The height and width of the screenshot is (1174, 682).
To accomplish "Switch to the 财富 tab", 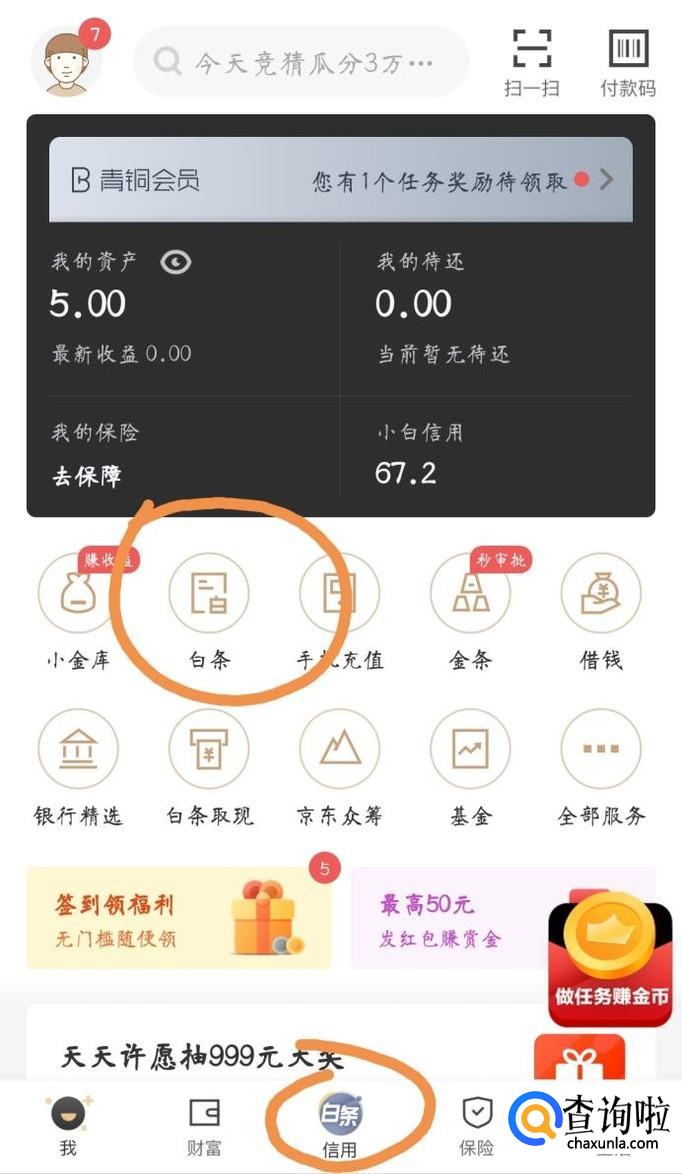I will tap(204, 1126).
